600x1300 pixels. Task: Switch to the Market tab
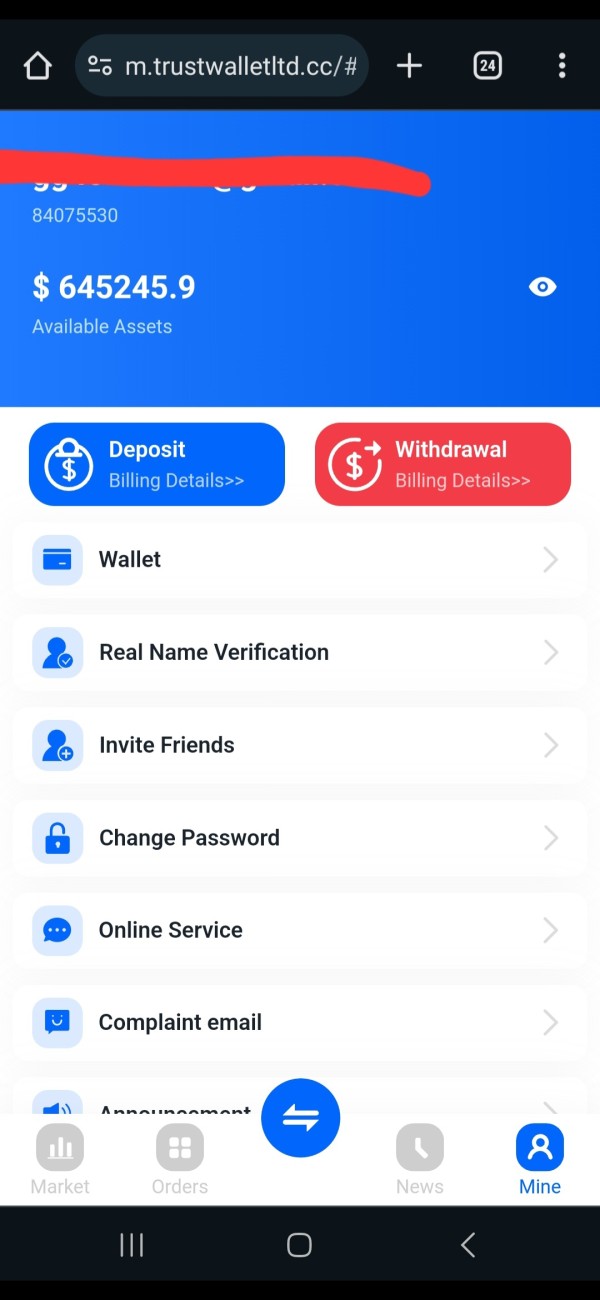(60, 1160)
